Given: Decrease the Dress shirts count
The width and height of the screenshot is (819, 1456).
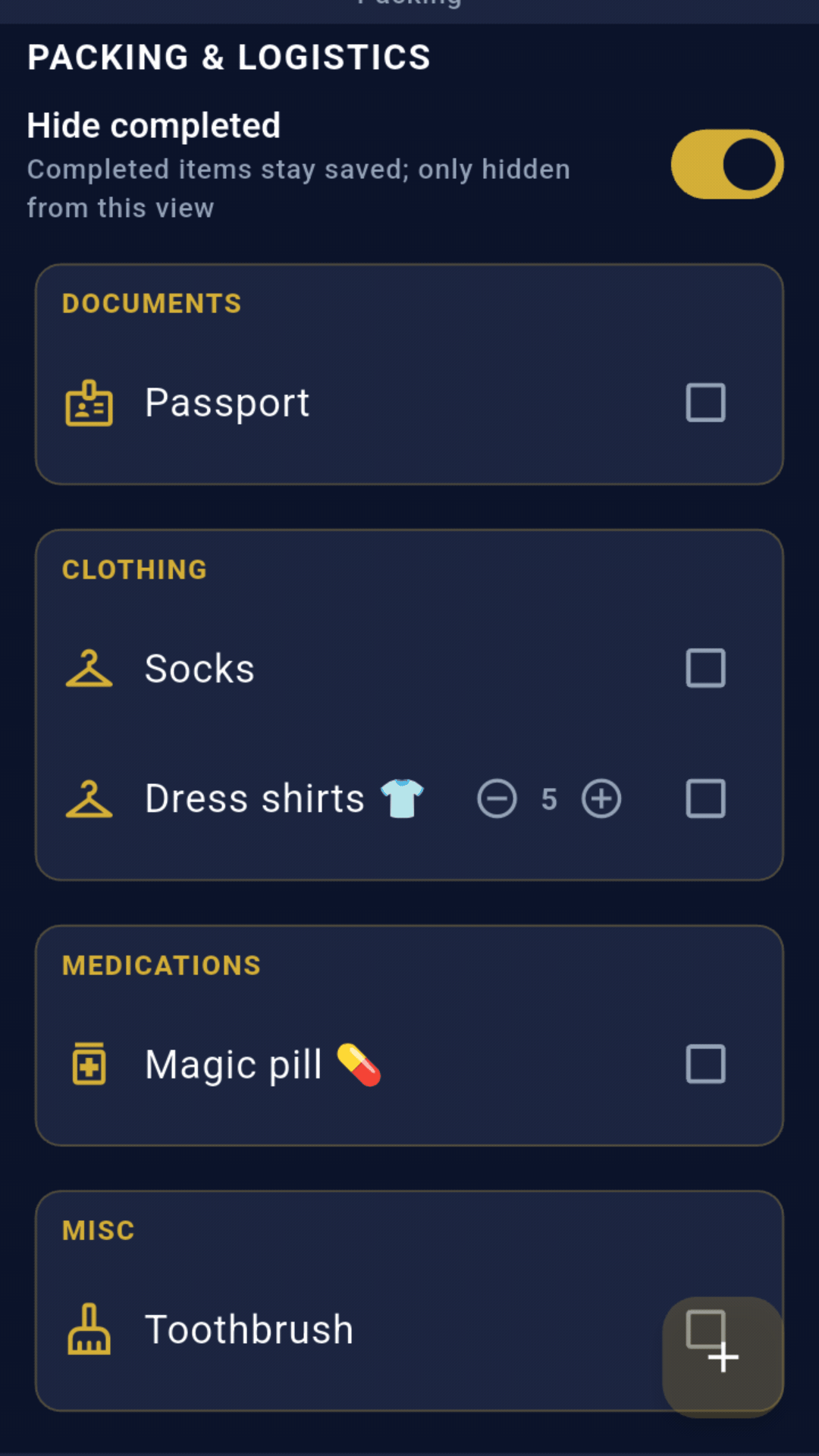Looking at the screenshot, I should [x=497, y=799].
